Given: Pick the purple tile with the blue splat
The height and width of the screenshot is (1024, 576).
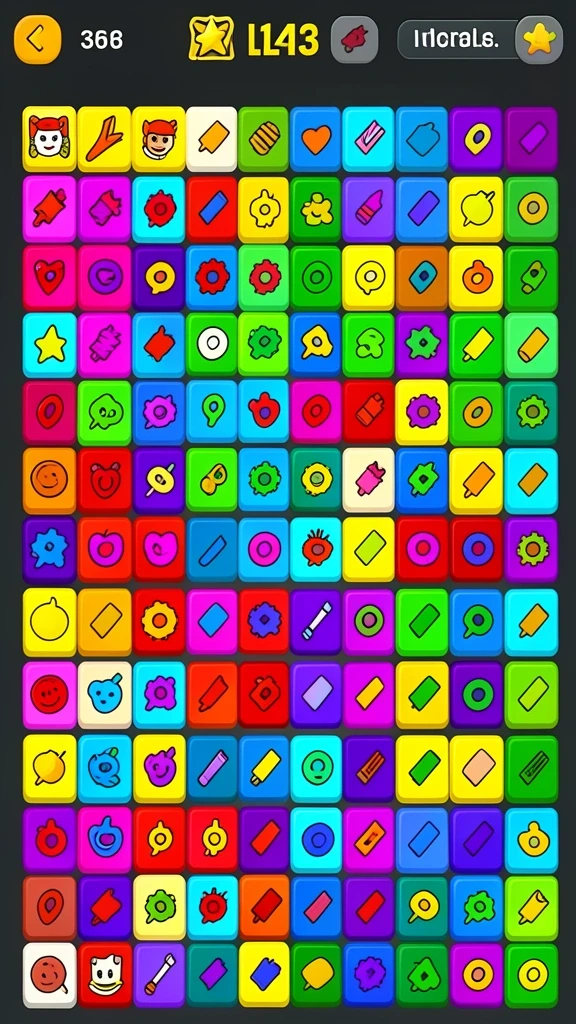Looking at the screenshot, I should tap(50, 550).
